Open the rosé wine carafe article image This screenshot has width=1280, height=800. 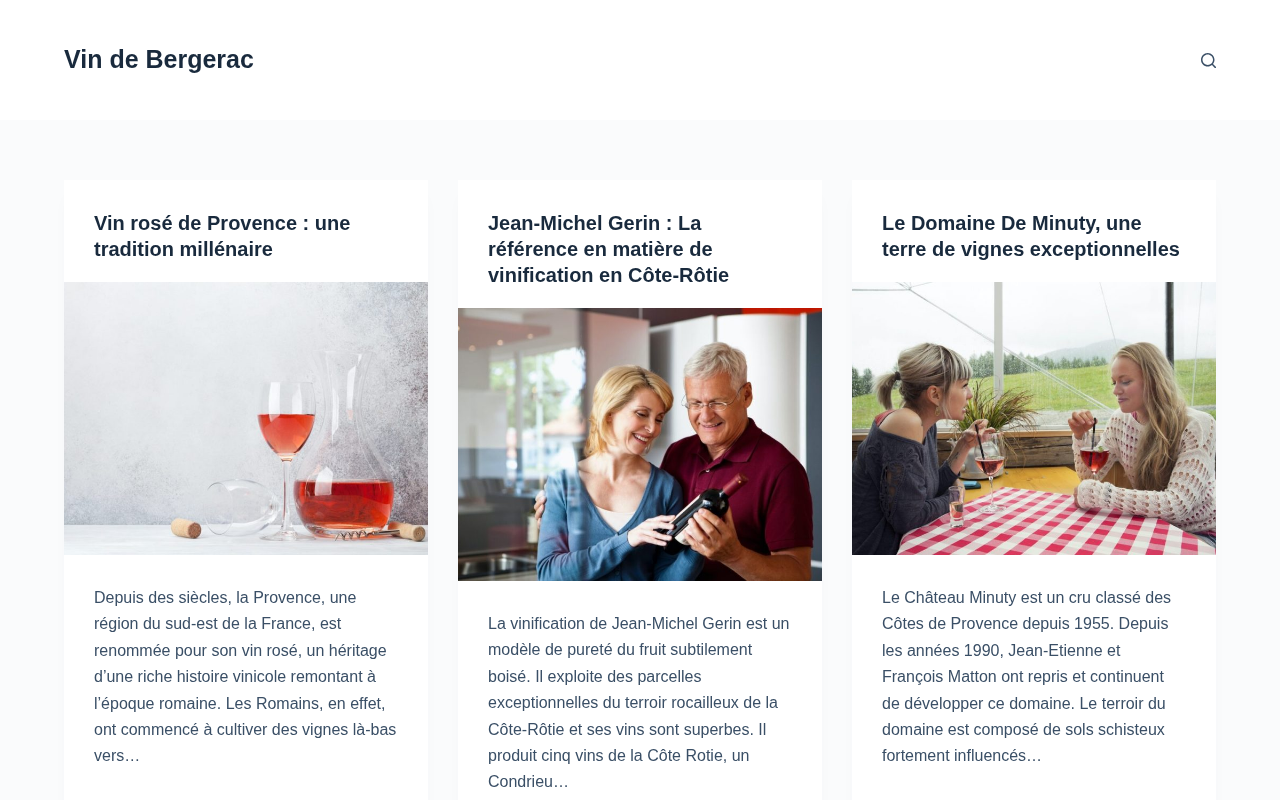click(x=246, y=418)
